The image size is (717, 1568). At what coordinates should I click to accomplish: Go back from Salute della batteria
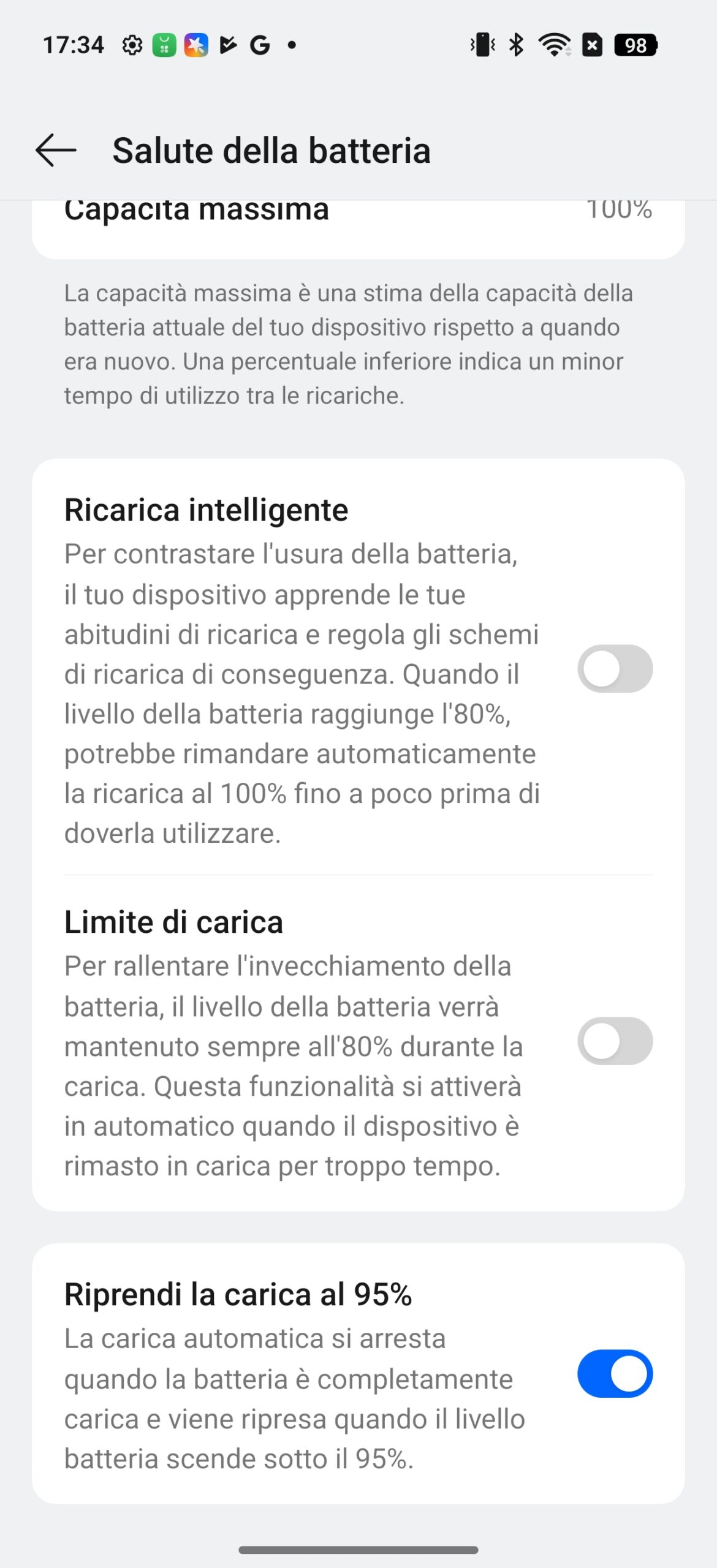point(56,150)
